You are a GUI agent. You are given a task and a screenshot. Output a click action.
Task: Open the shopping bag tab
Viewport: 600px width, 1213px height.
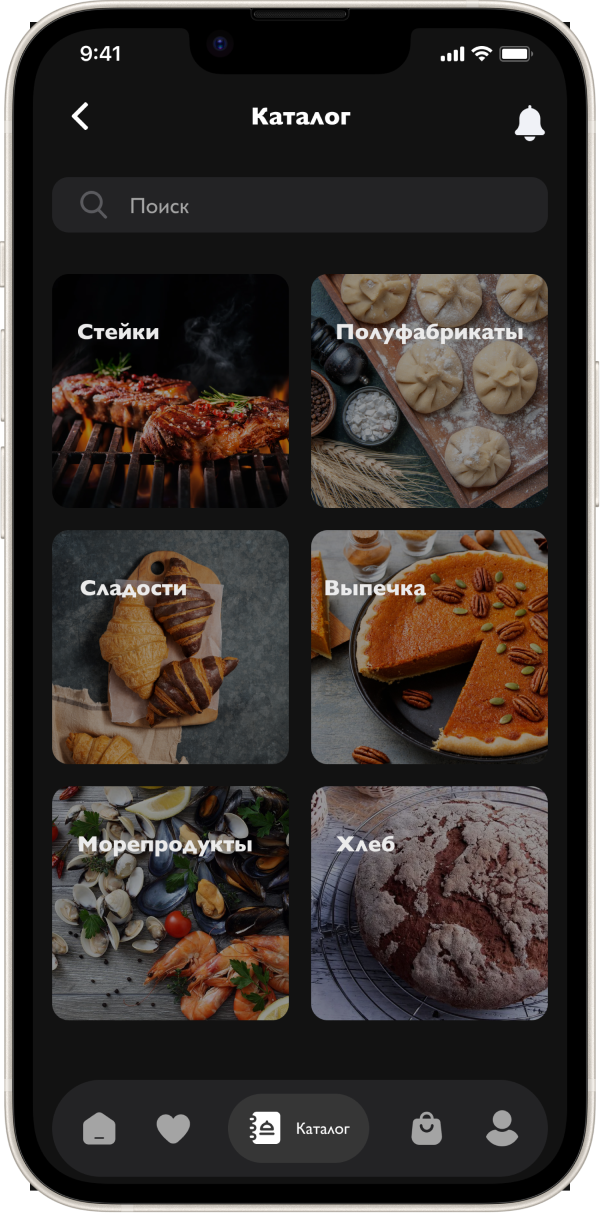coord(426,1129)
